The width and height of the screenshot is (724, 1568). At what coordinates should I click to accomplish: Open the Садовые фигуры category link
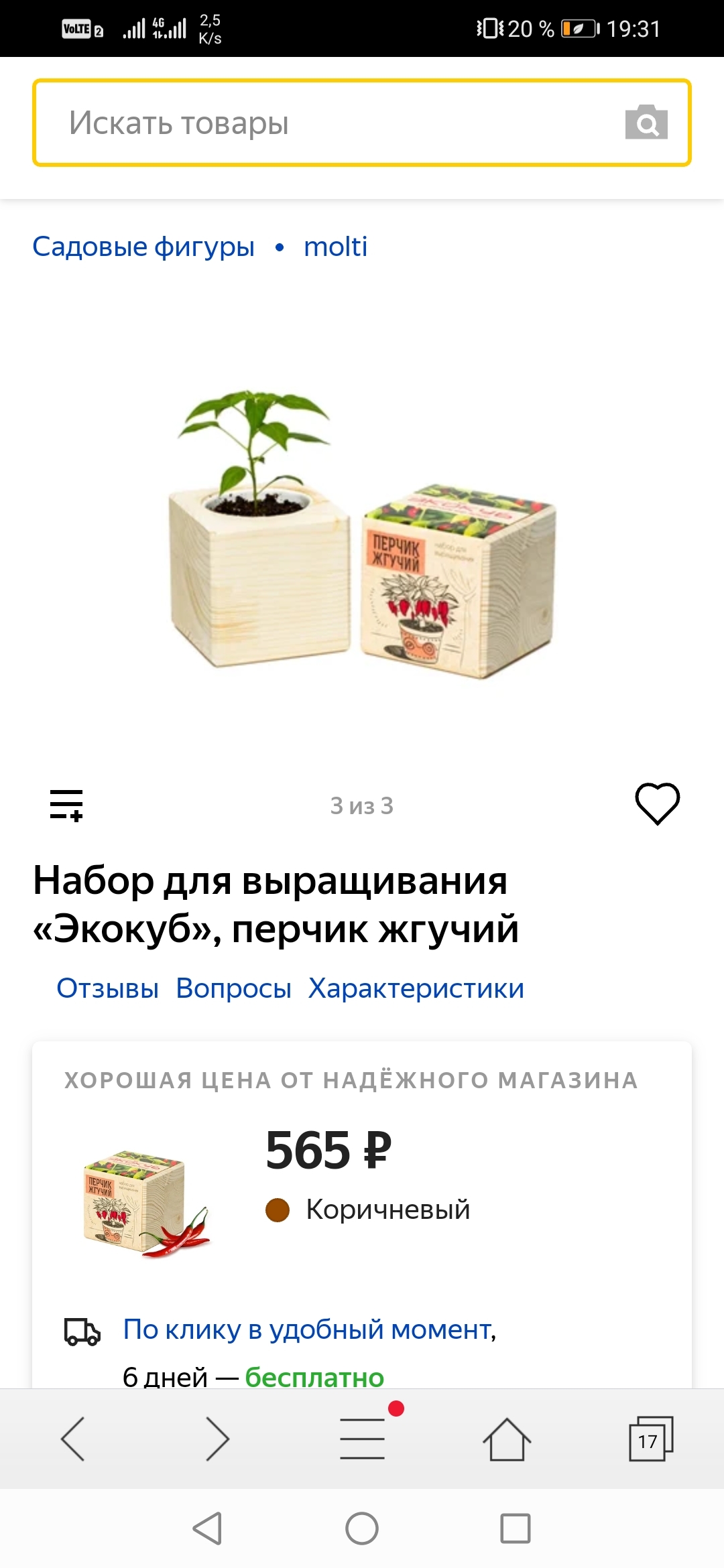click(x=143, y=247)
